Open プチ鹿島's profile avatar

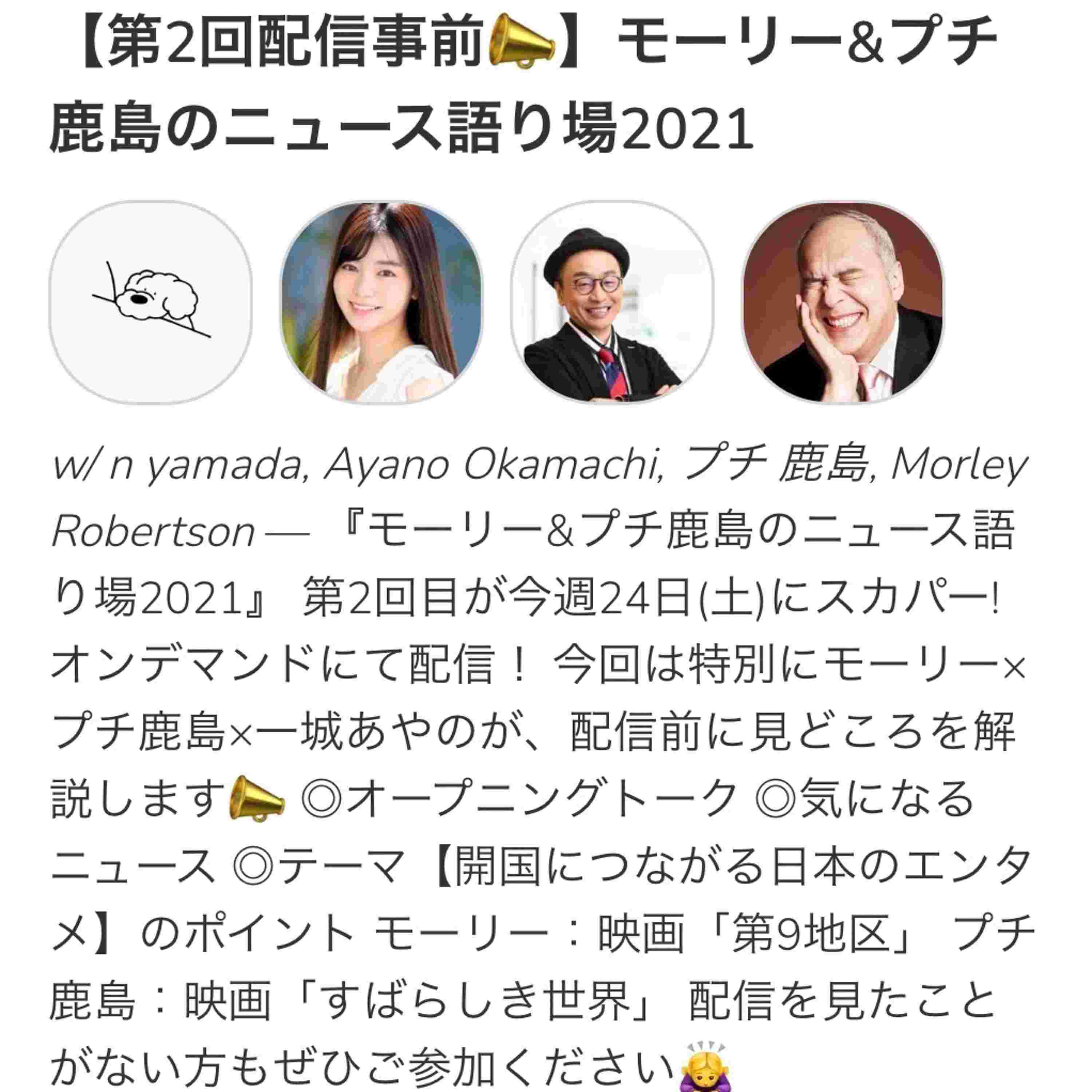(x=612, y=302)
